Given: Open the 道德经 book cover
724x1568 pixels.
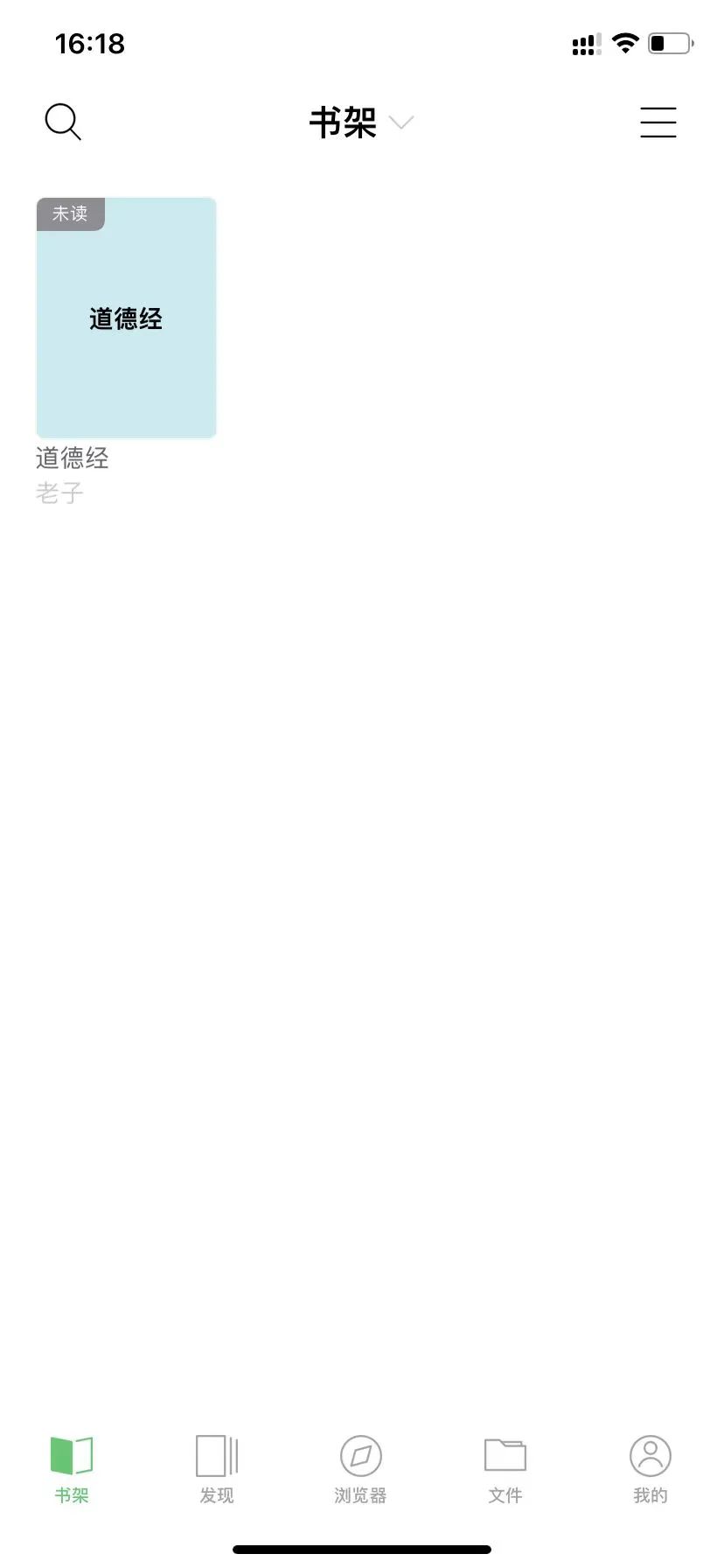Looking at the screenshot, I should (126, 318).
